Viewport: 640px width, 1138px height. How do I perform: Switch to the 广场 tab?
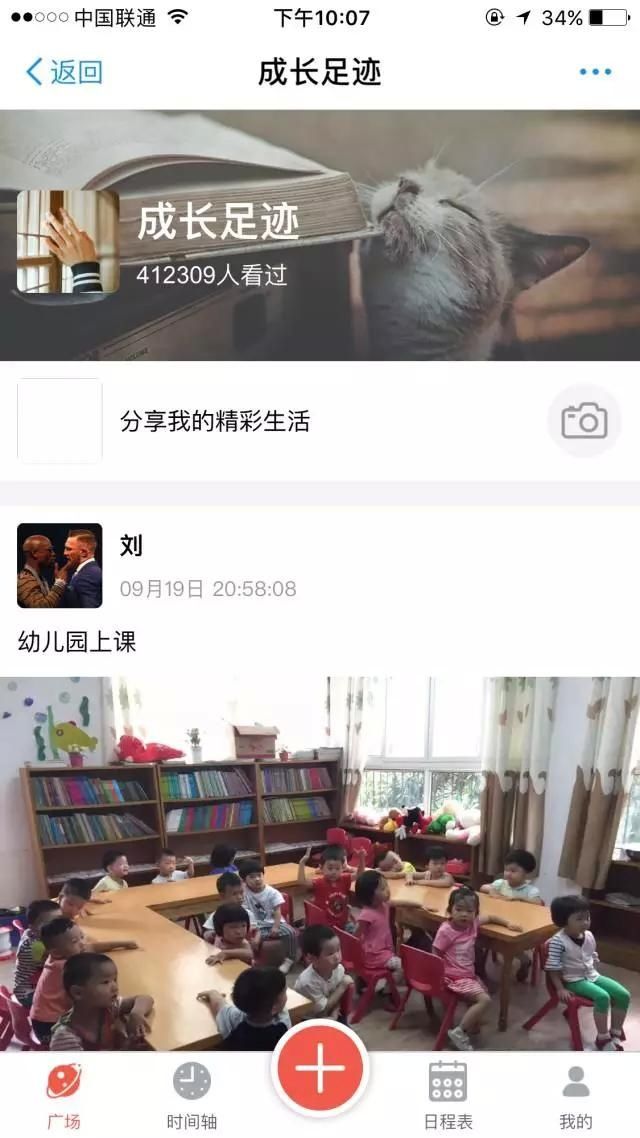click(x=64, y=1094)
